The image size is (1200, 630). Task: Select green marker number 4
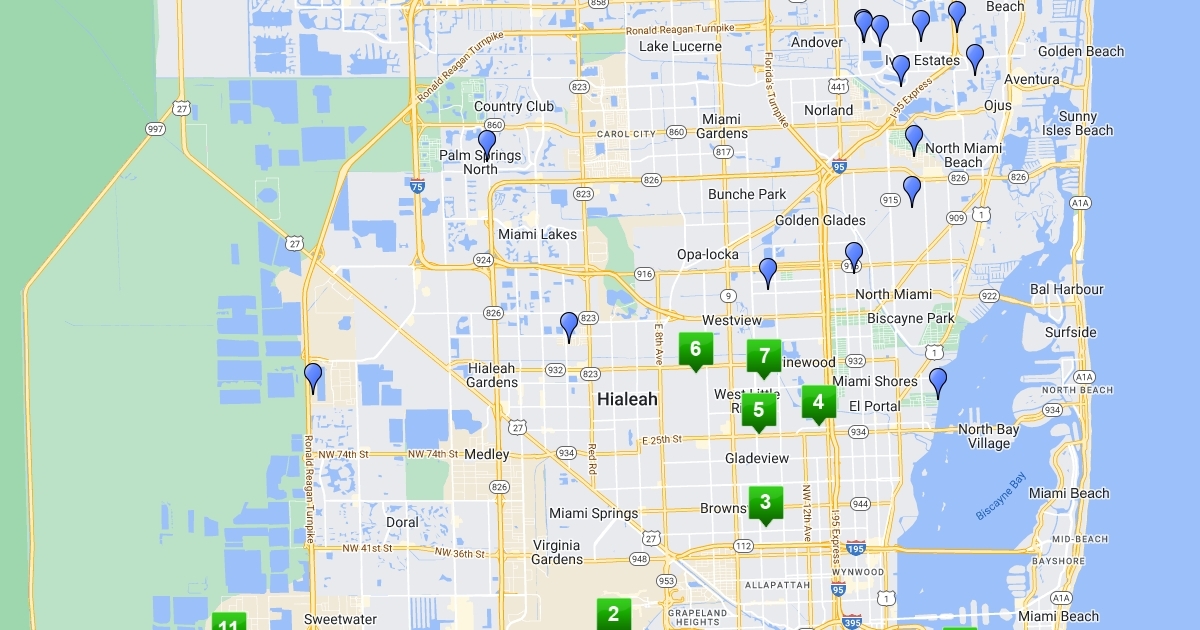818,402
